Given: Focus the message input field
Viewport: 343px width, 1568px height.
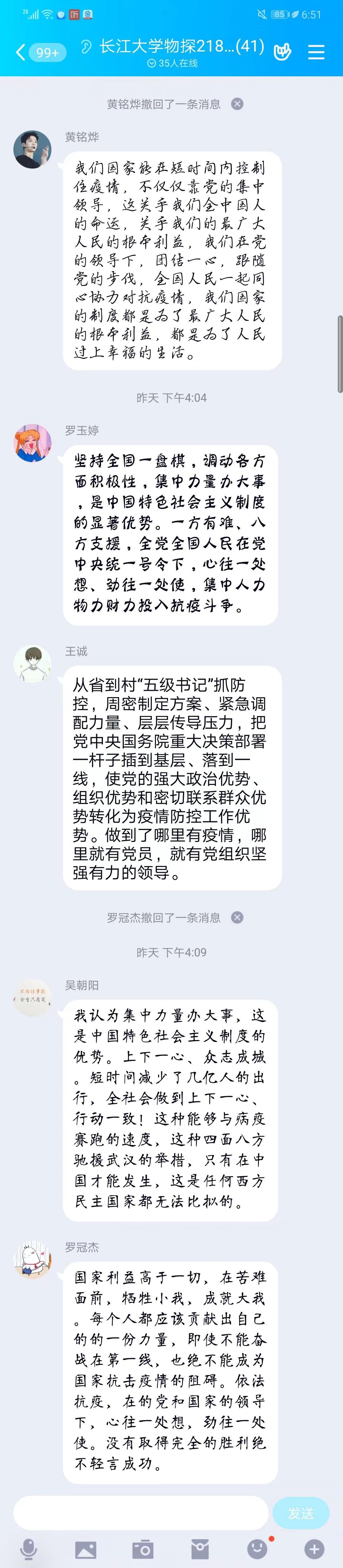Looking at the screenshot, I should point(141,1513).
